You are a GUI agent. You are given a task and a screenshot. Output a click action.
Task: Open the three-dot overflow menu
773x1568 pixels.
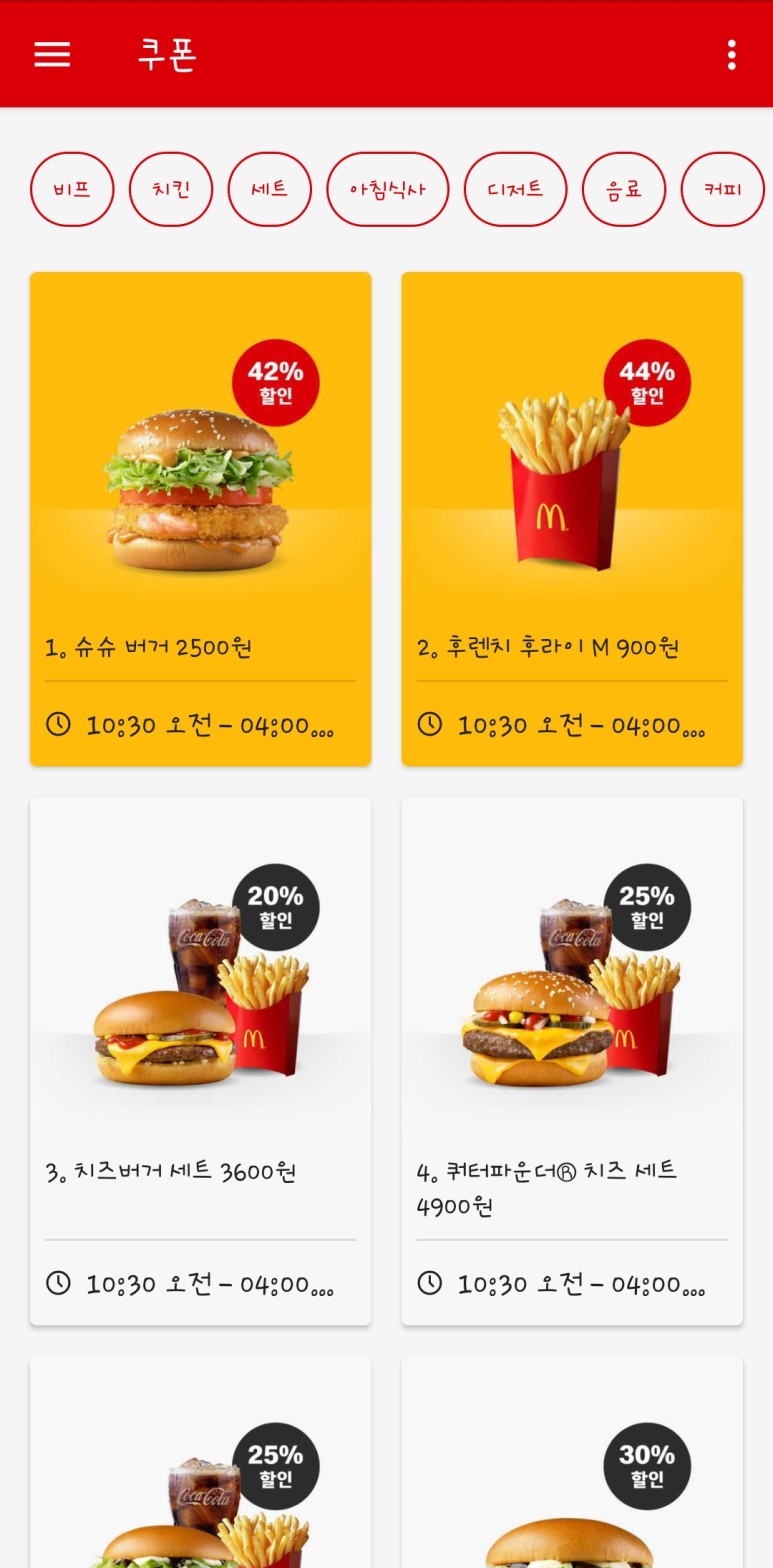tap(732, 55)
